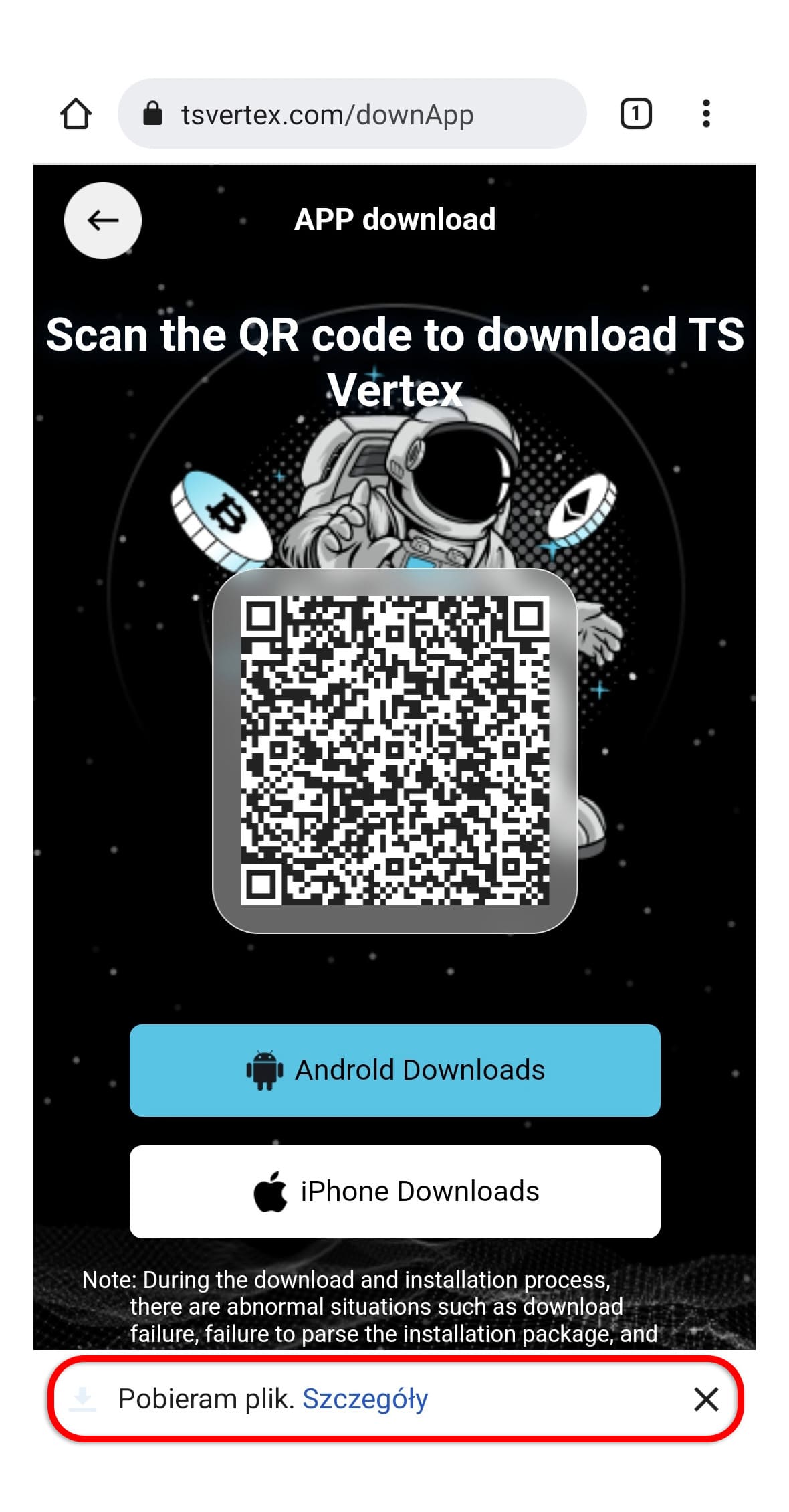This screenshot has width=789, height=1512.
Task: Tap Android Downloads button
Action: click(394, 1070)
